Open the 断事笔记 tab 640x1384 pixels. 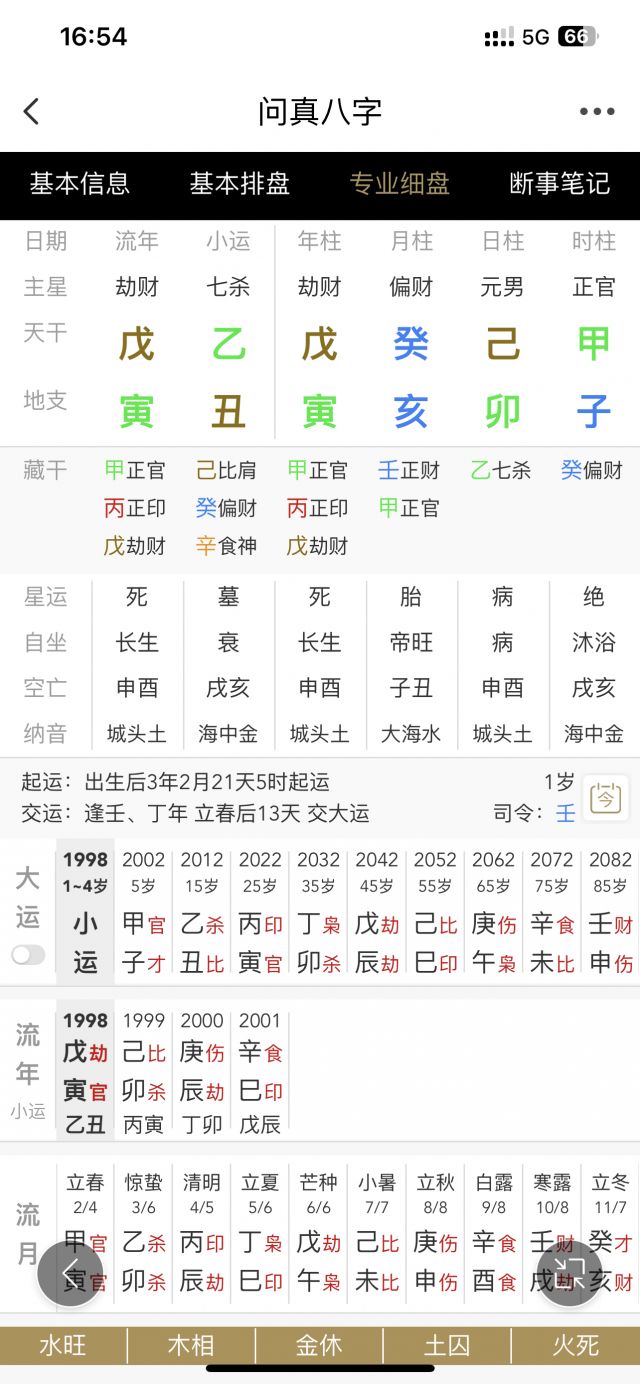pos(560,184)
